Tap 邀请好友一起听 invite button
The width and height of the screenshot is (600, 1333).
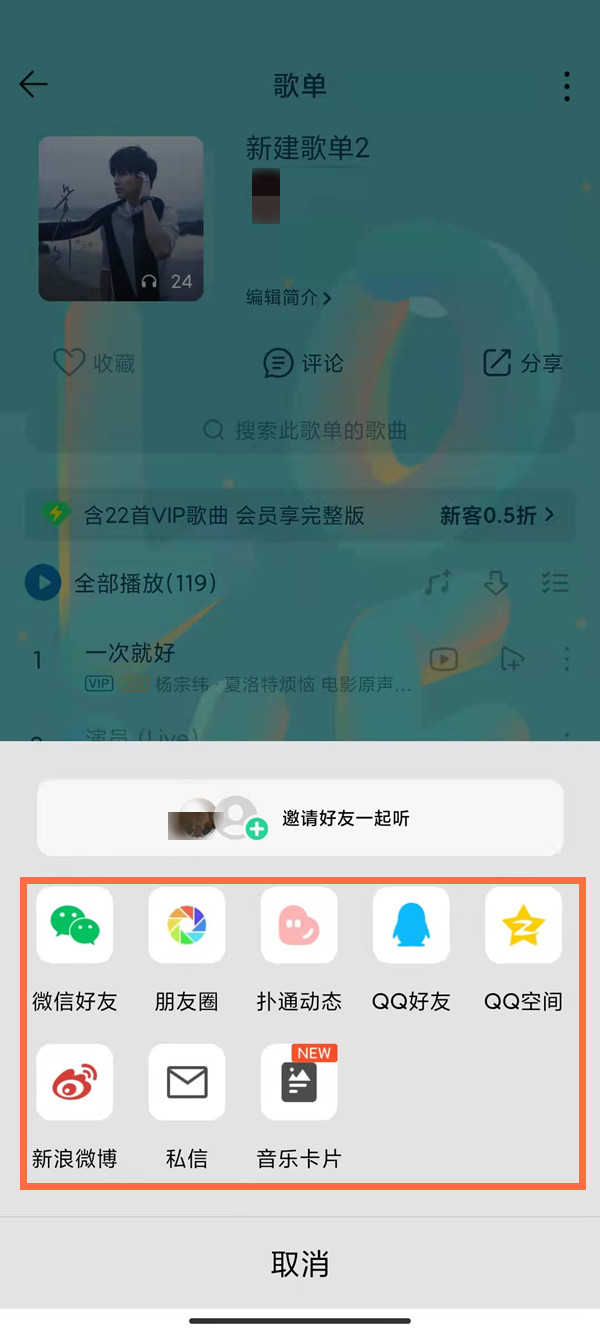point(300,818)
